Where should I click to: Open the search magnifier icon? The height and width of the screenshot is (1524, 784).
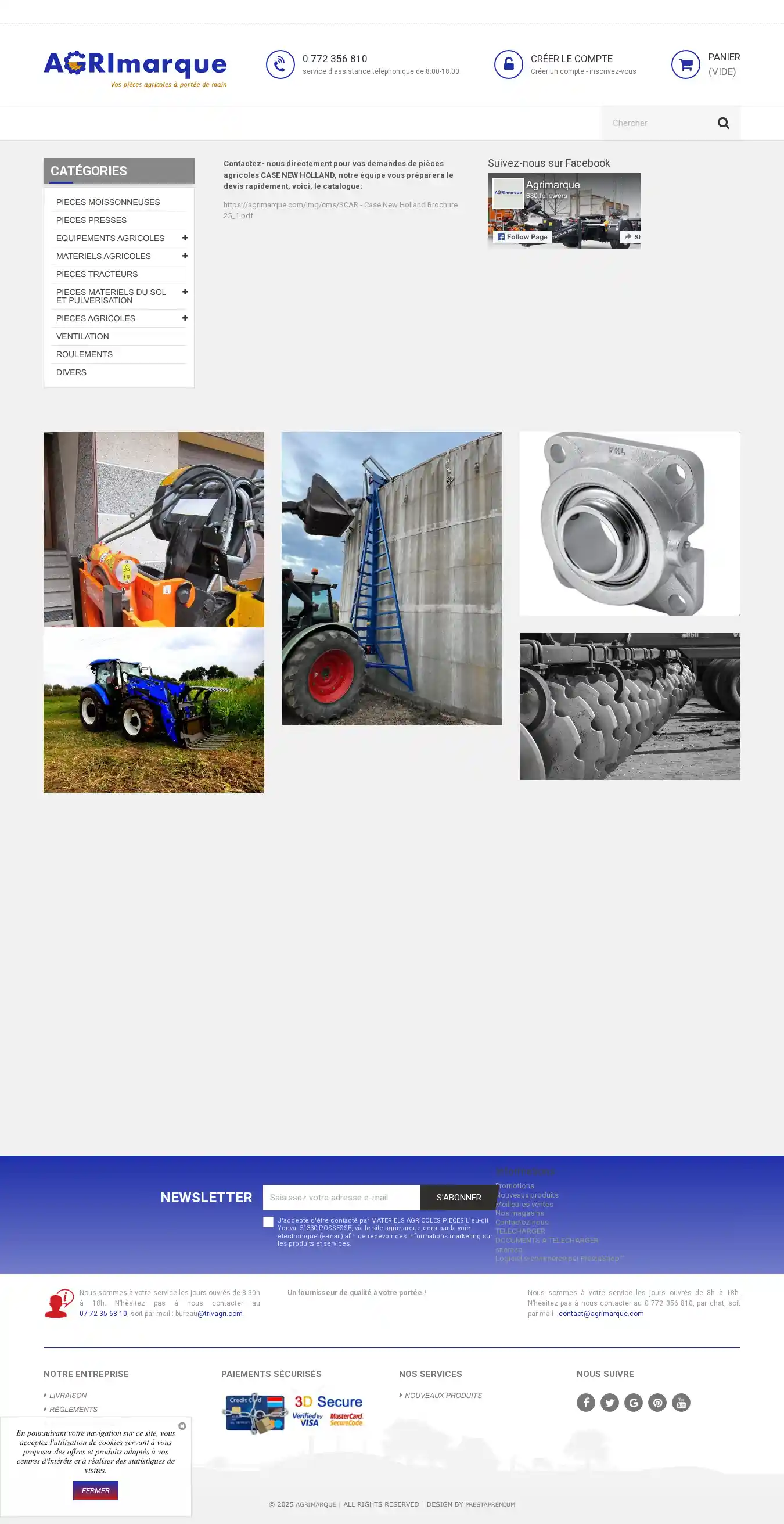click(x=723, y=123)
